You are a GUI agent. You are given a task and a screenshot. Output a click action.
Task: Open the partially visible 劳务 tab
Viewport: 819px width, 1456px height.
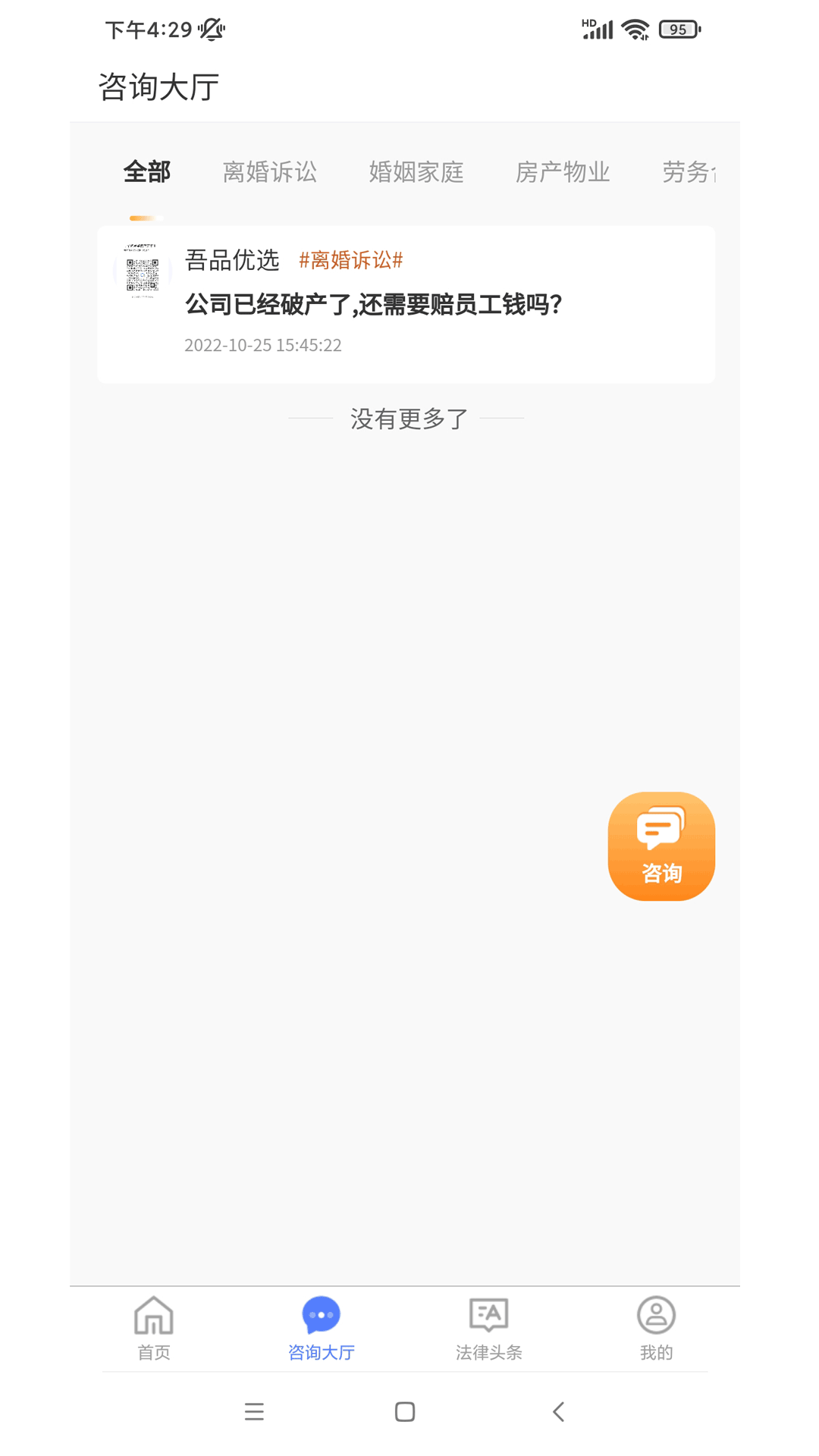pyautogui.click(x=687, y=172)
